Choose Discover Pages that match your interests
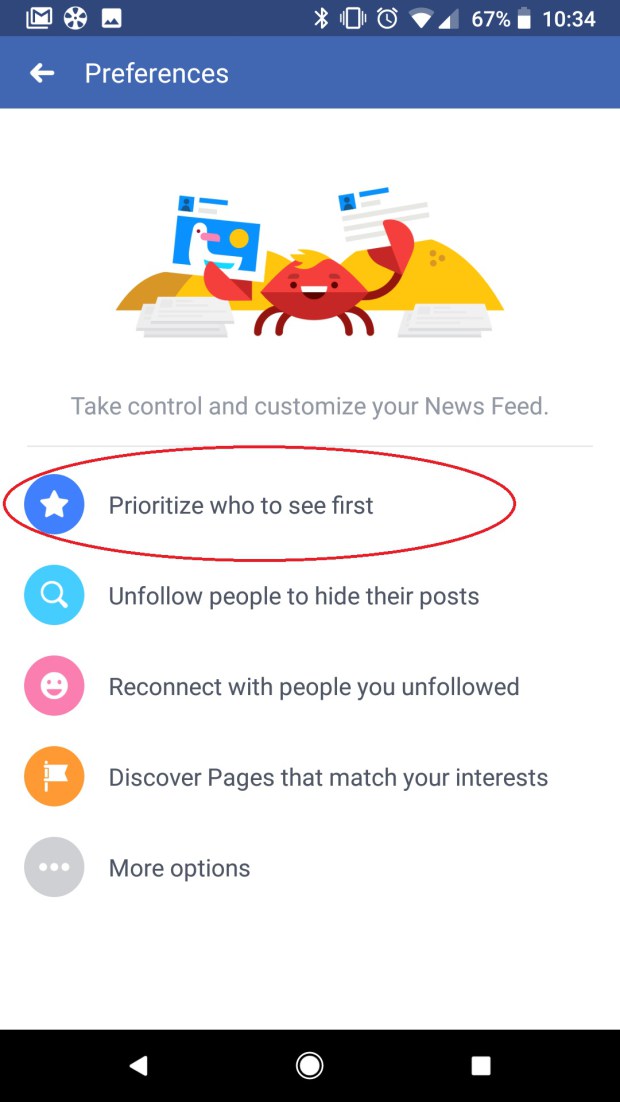 (x=328, y=777)
